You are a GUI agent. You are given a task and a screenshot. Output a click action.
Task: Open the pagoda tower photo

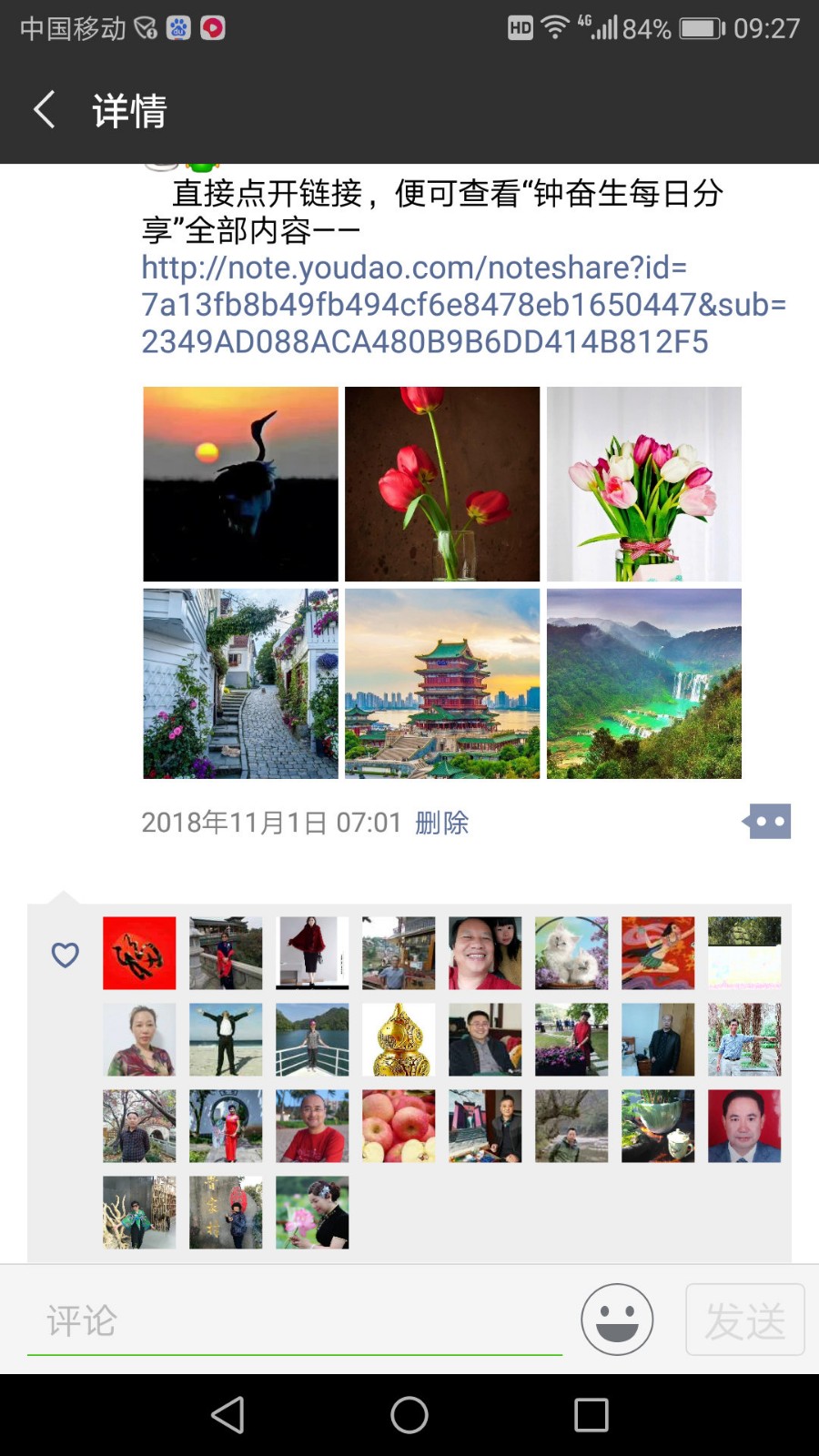pos(442,683)
